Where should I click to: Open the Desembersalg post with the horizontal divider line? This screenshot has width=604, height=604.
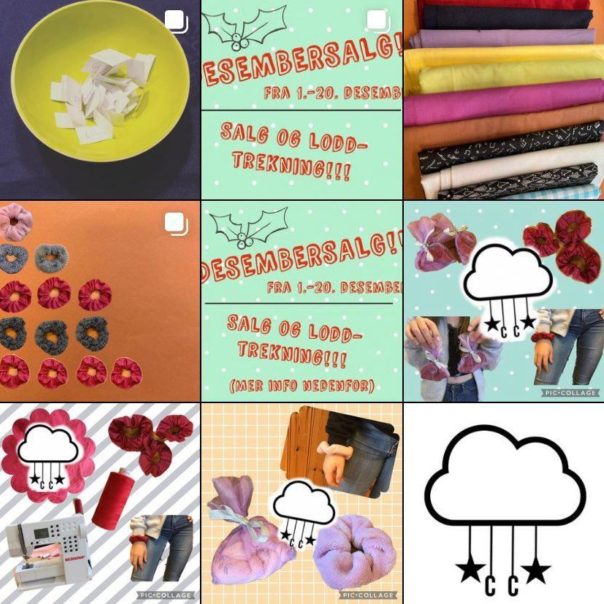(301, 100)
